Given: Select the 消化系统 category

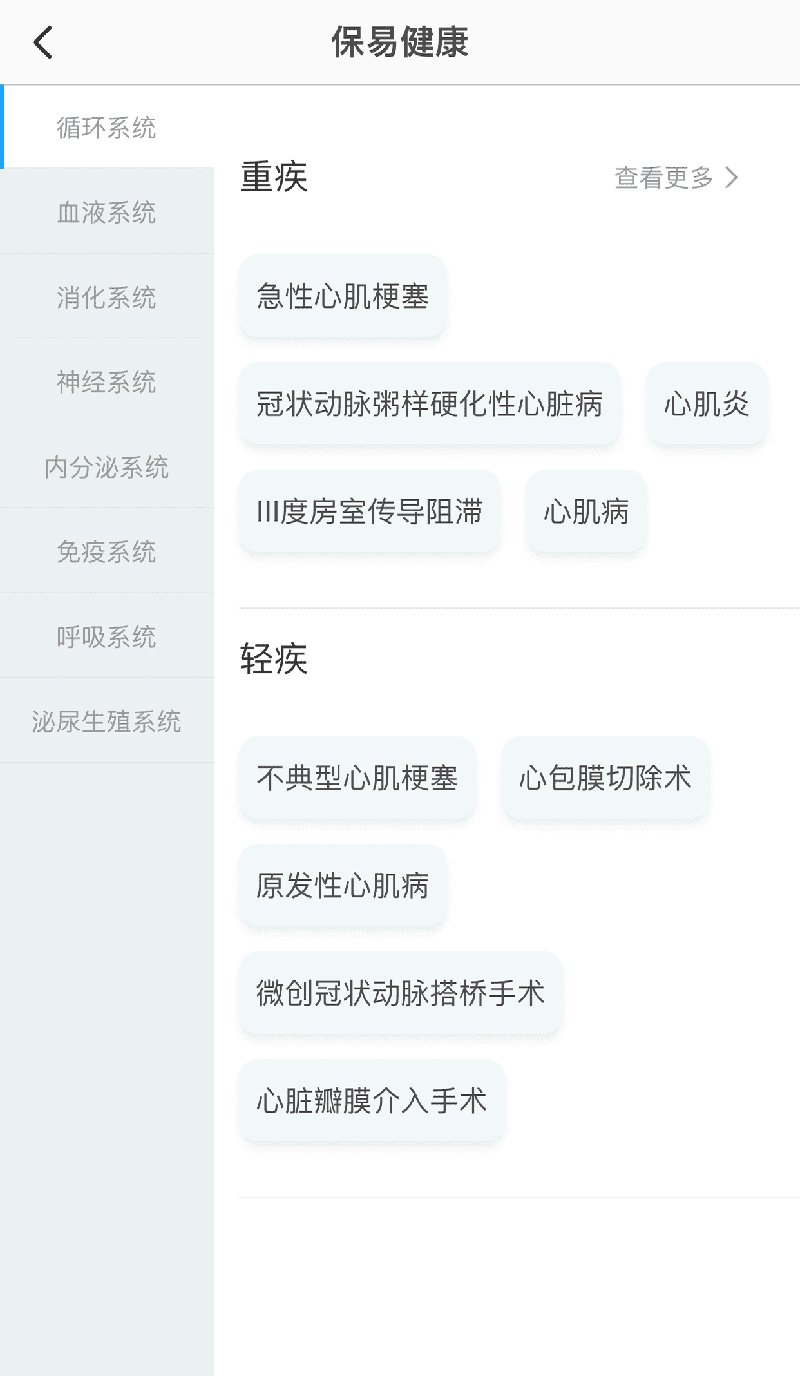Looking at the screenshot, I should [x=107, y=297].
